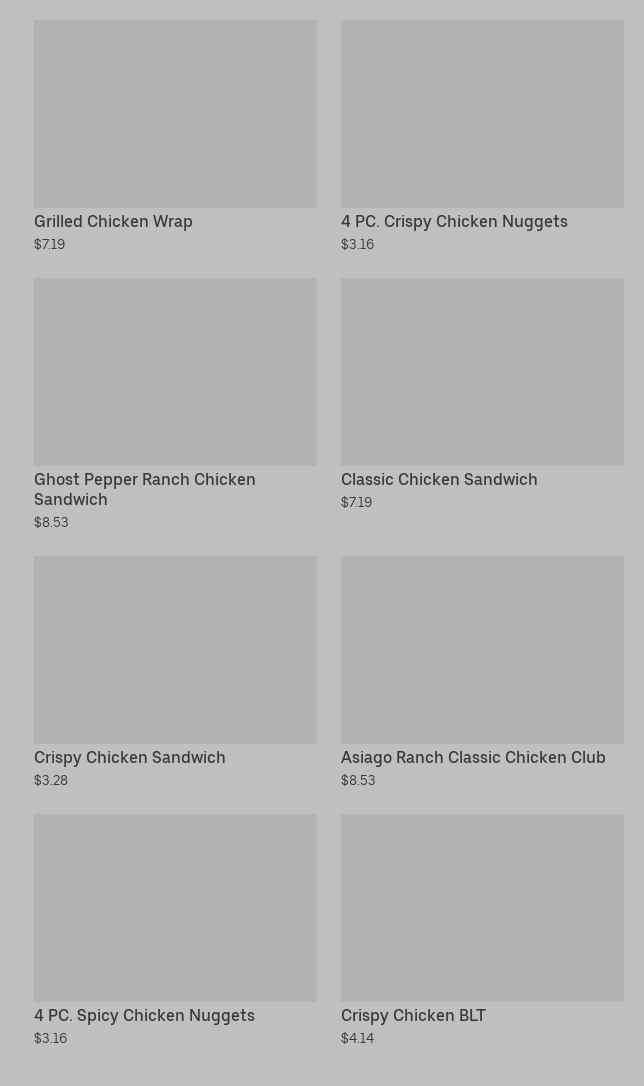Open the Classic Chicken Sandwich card
Screen dimensions: 644x1086
pyautogui.click(x=482, y=394)
